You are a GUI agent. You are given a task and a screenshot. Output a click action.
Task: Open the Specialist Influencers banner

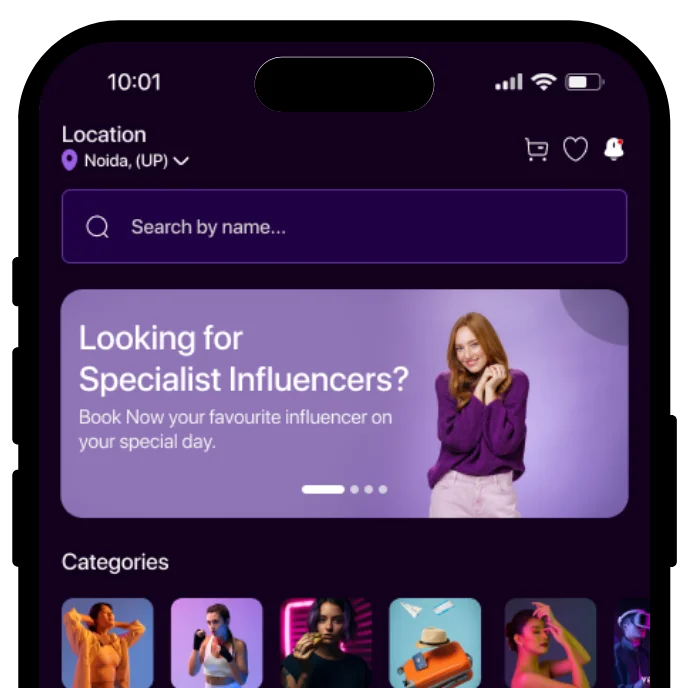click(344, 403)
